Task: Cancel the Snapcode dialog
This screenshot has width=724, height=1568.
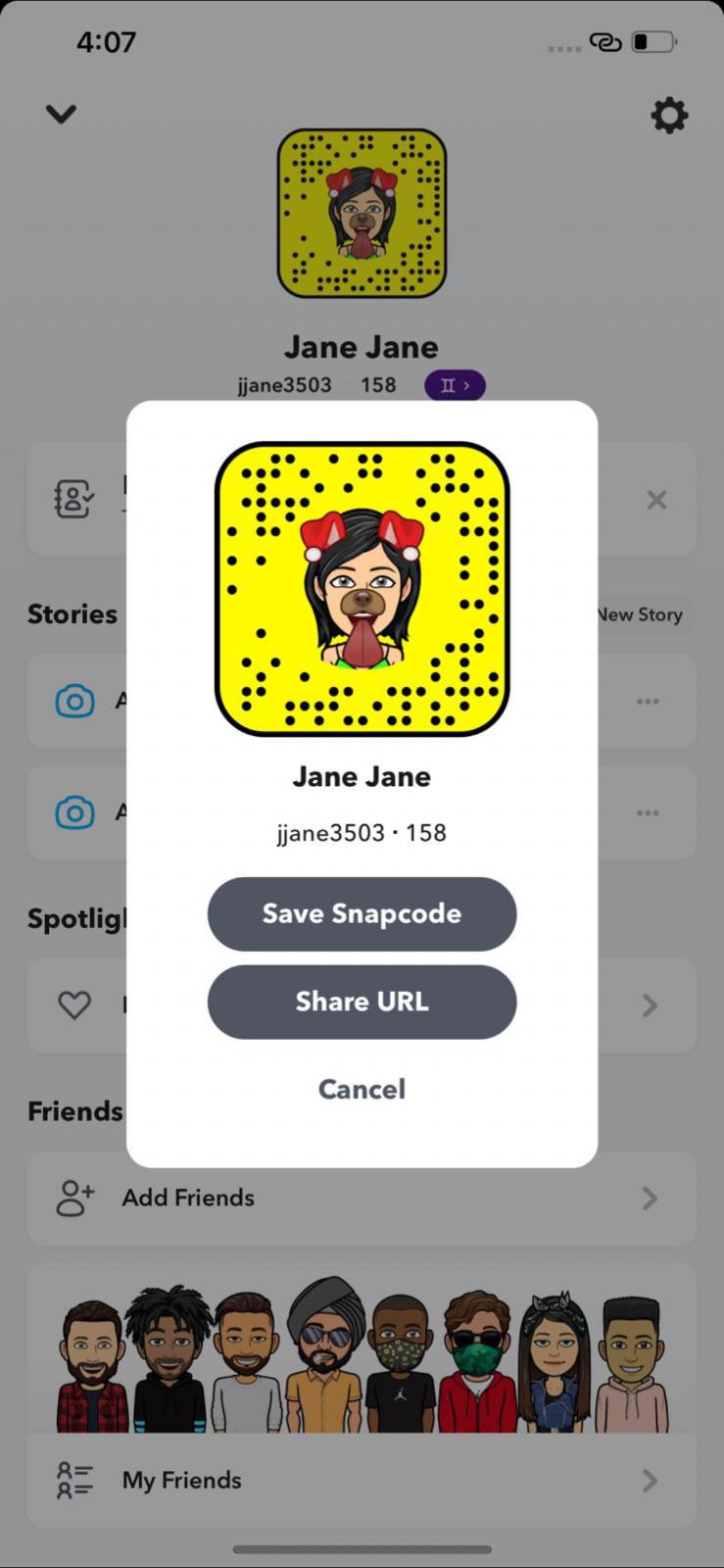Action: [x=362, y=1089]
